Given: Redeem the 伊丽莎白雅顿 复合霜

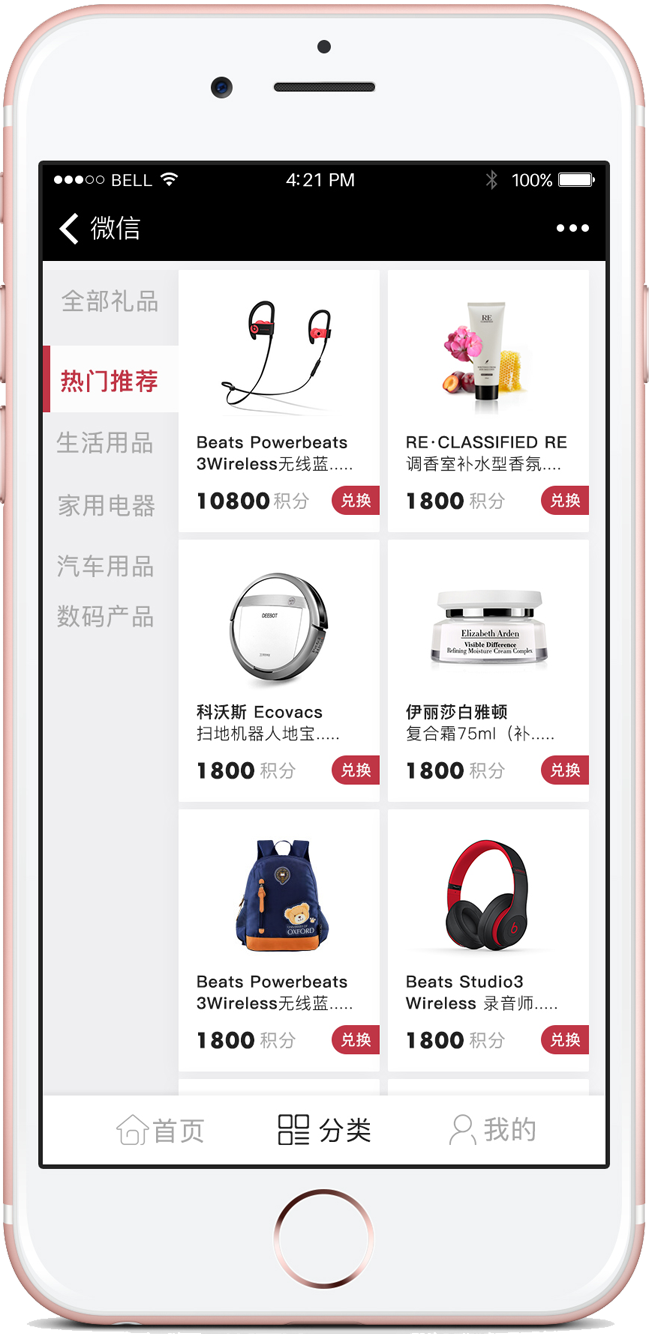Looking at the screenshot, I should coord(565,771).
